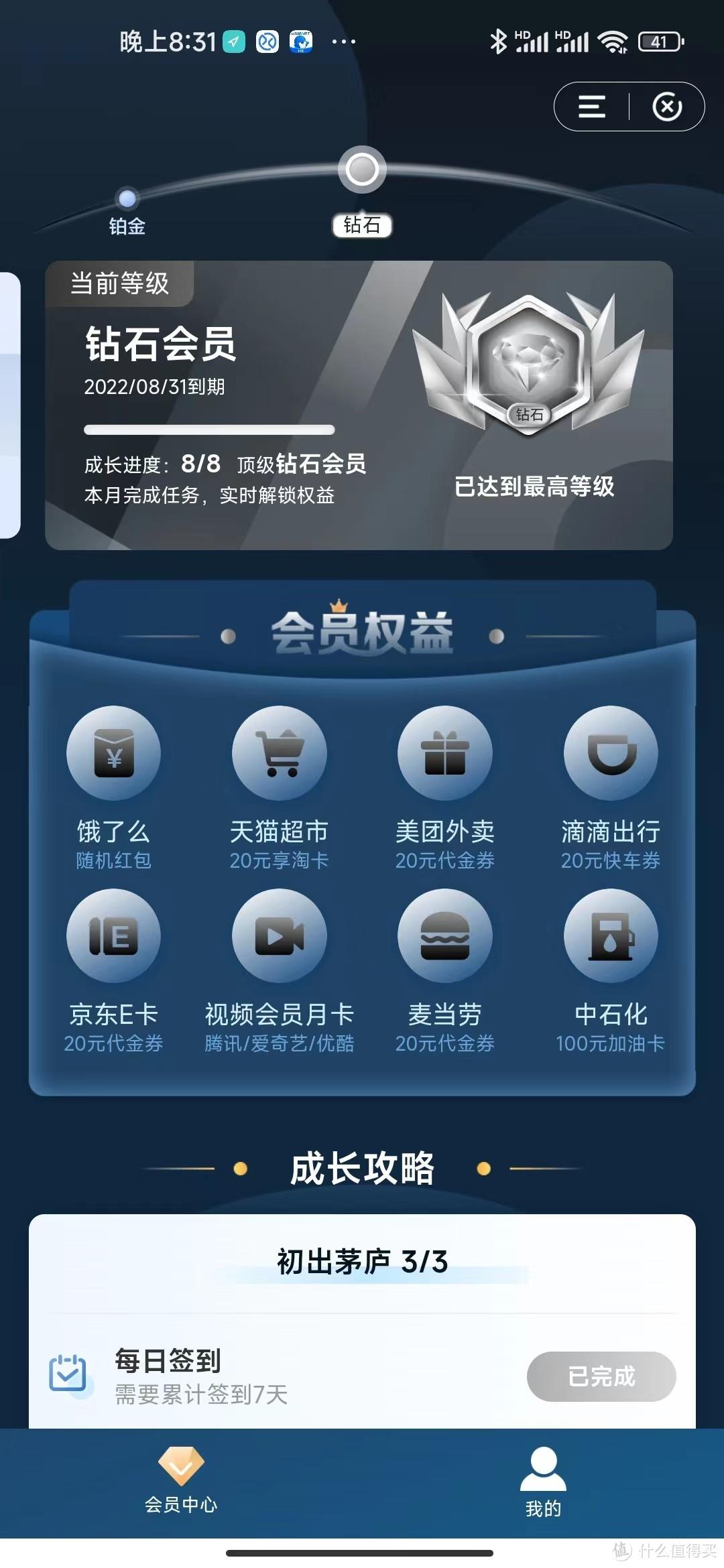Open the 钻石会员 current level card

pyautogui.click(x=359, y=405)
